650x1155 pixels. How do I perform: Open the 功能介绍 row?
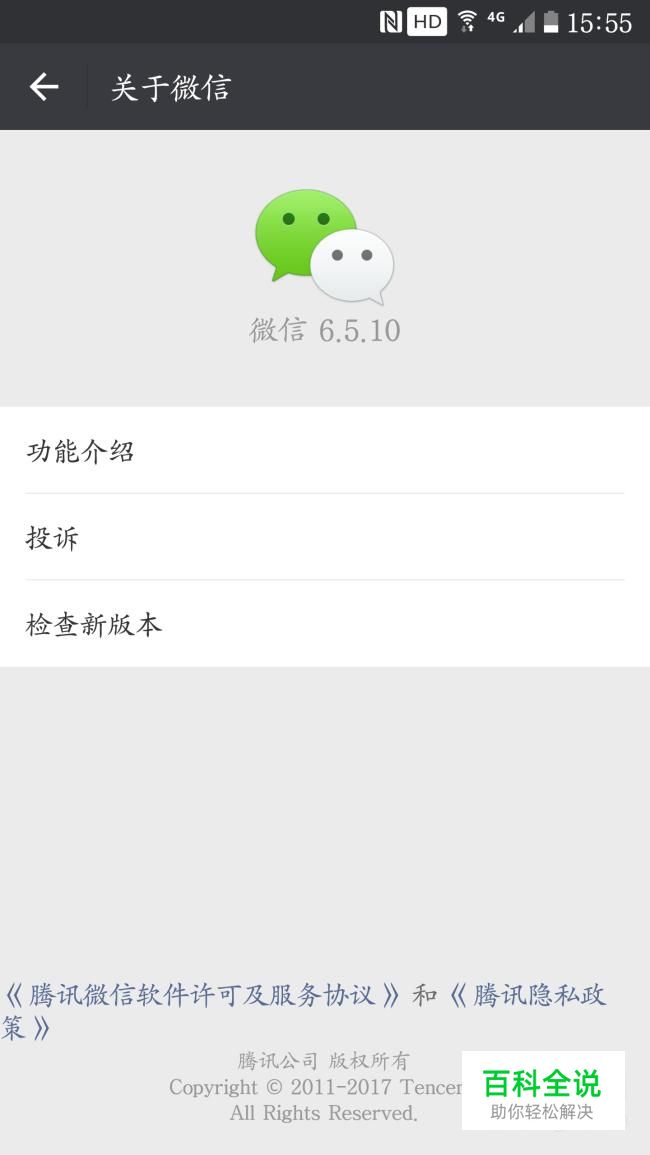325,451
